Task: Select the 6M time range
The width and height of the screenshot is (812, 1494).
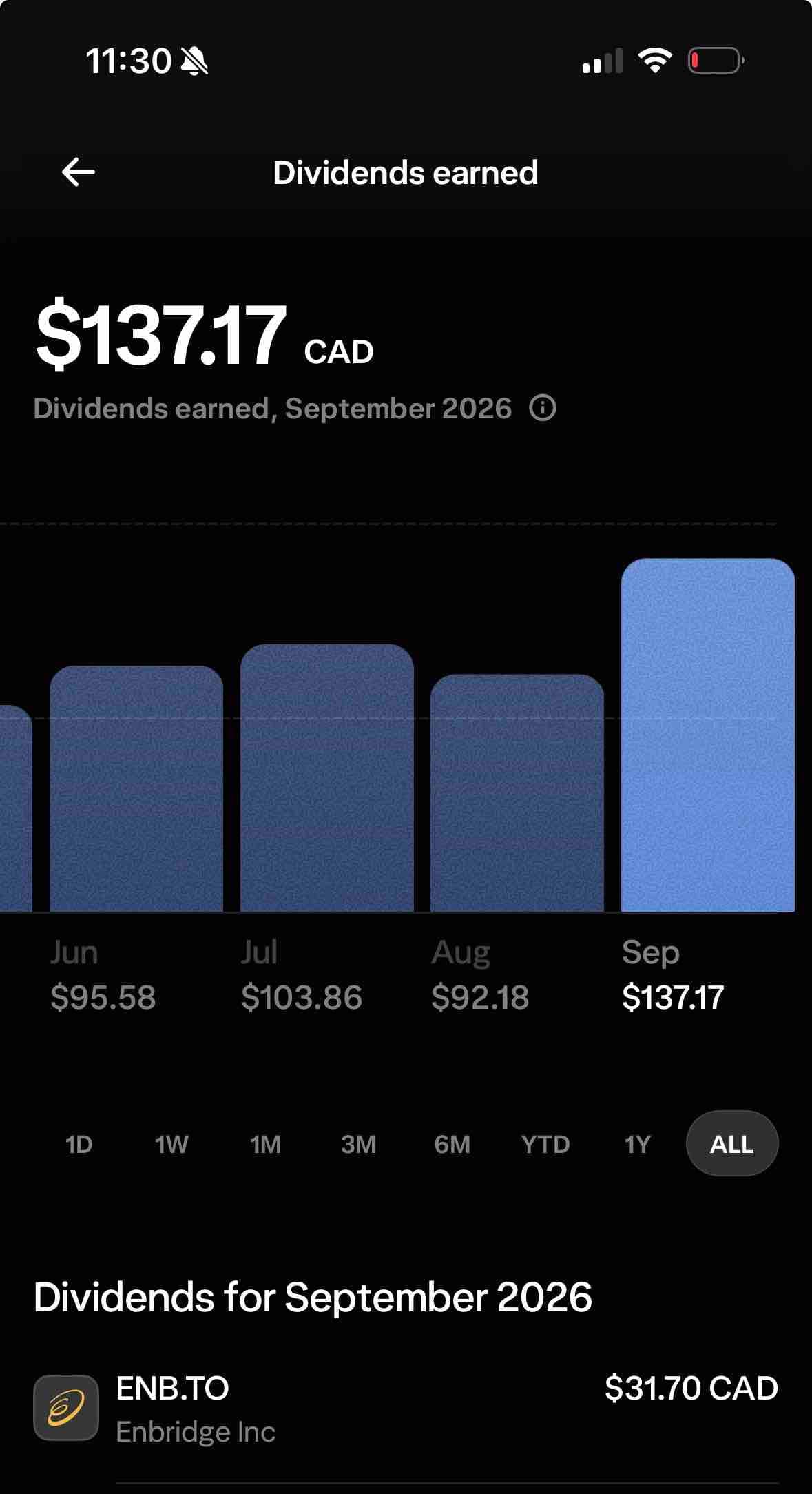Action: (452, 1145)
